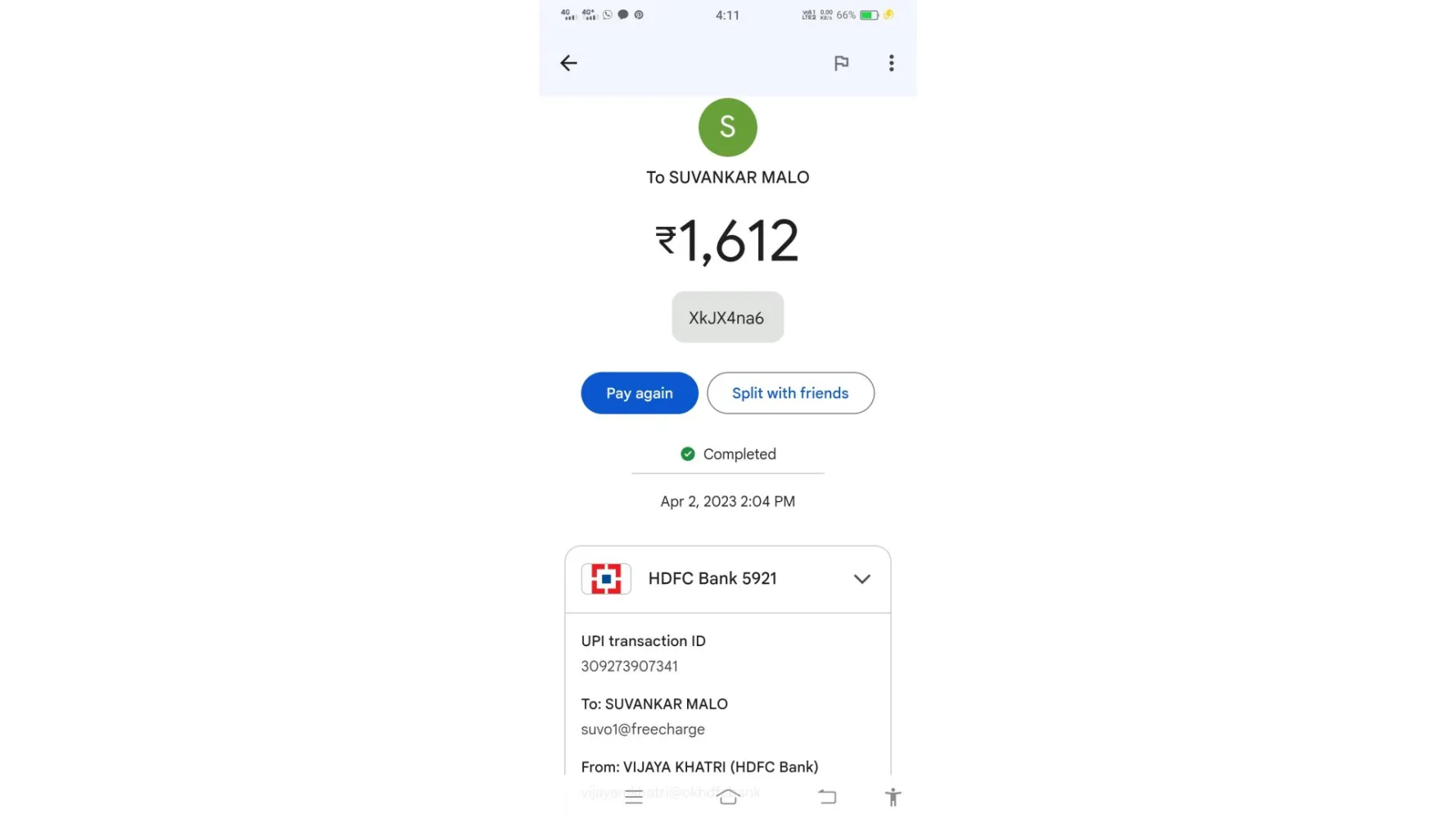This screenshot has height=819, width=1456.
Task: Tap Pay again button
Action: pos(640,393)
